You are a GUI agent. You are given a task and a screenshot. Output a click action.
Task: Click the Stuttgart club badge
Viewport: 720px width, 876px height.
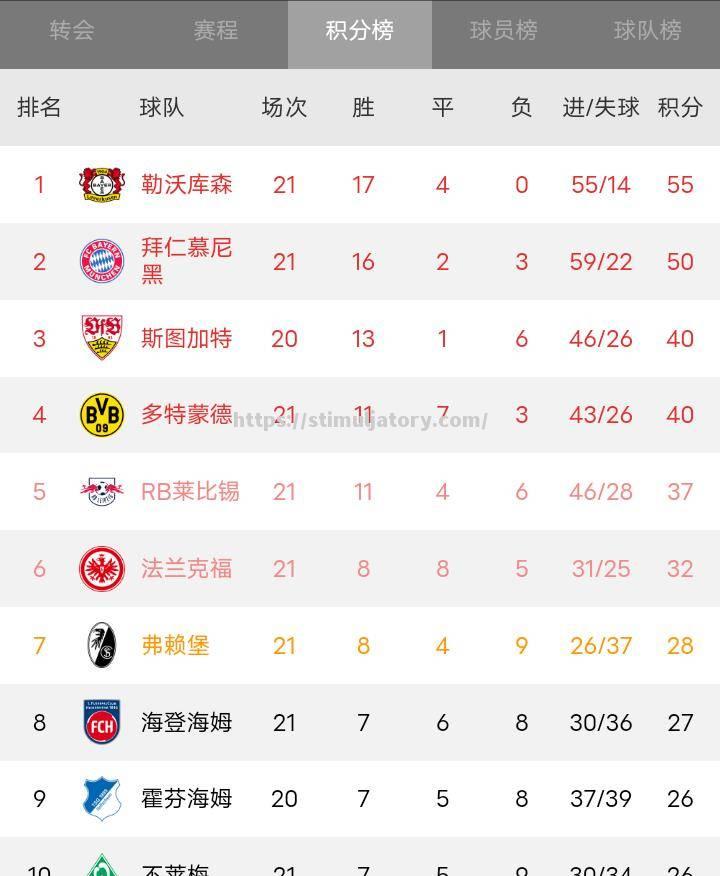[102, 338]
